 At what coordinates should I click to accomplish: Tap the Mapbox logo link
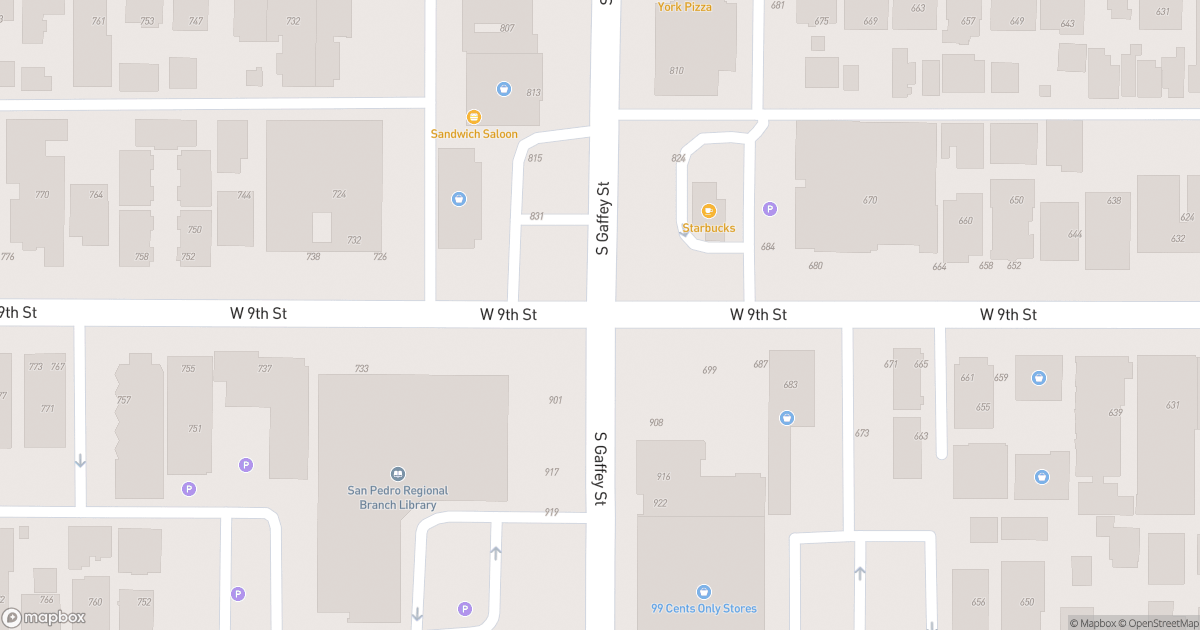pyautogui.click(x=44, y=617)
